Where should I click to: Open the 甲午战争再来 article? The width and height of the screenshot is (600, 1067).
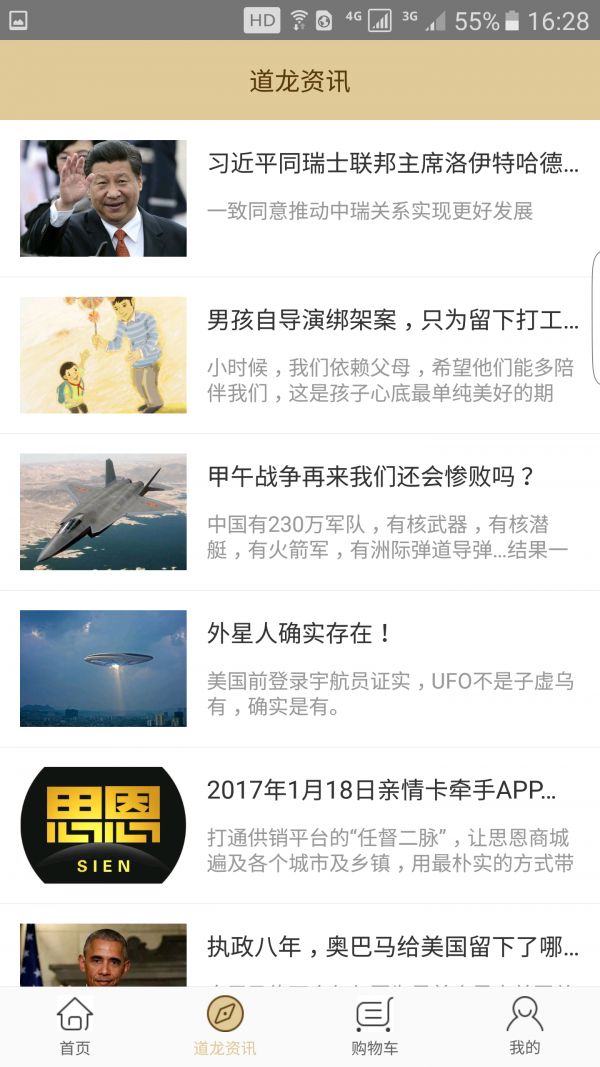click(372, 477)
